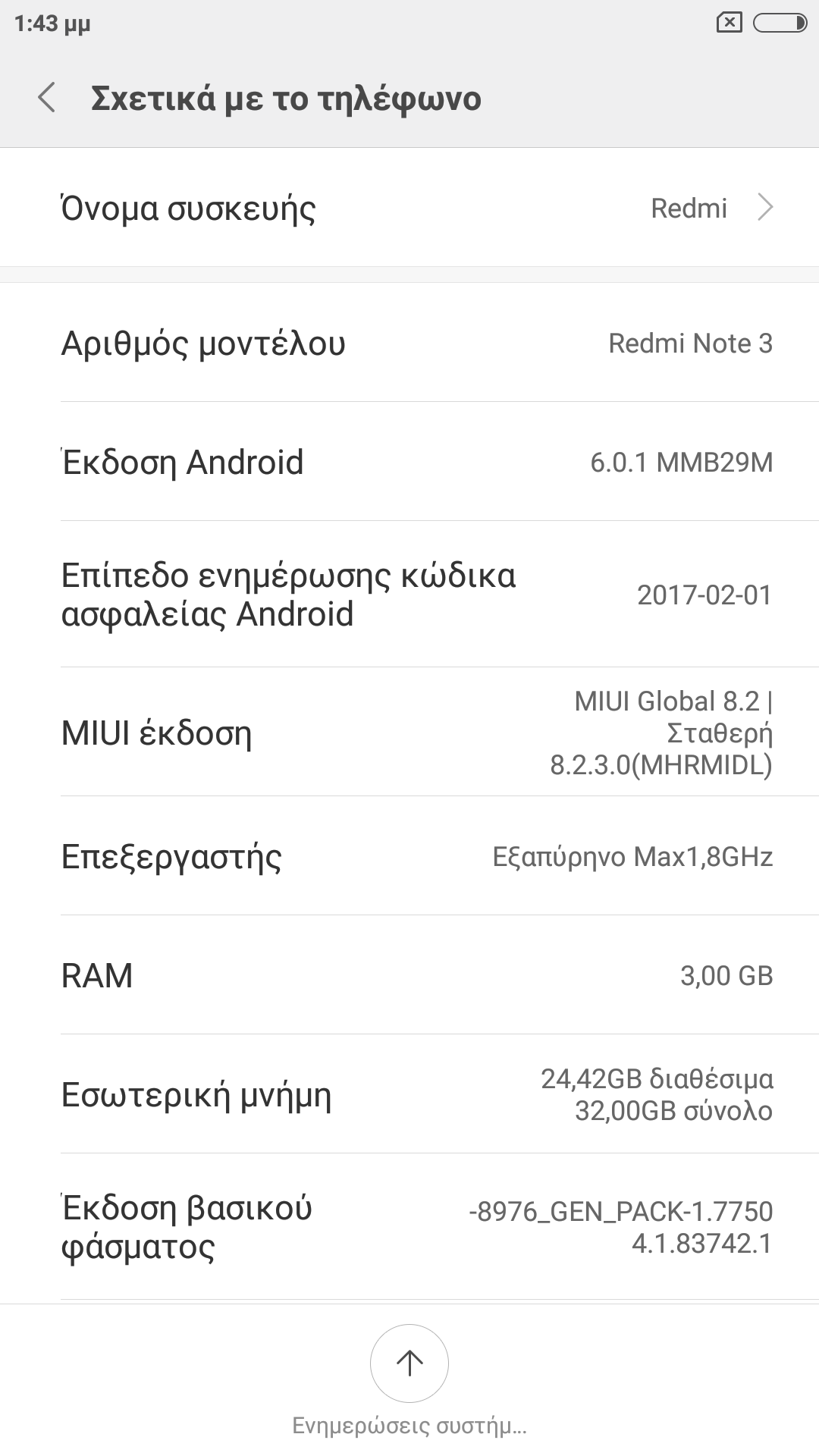Tap the MIUI έκδοση row

click(x=409, y=733)
